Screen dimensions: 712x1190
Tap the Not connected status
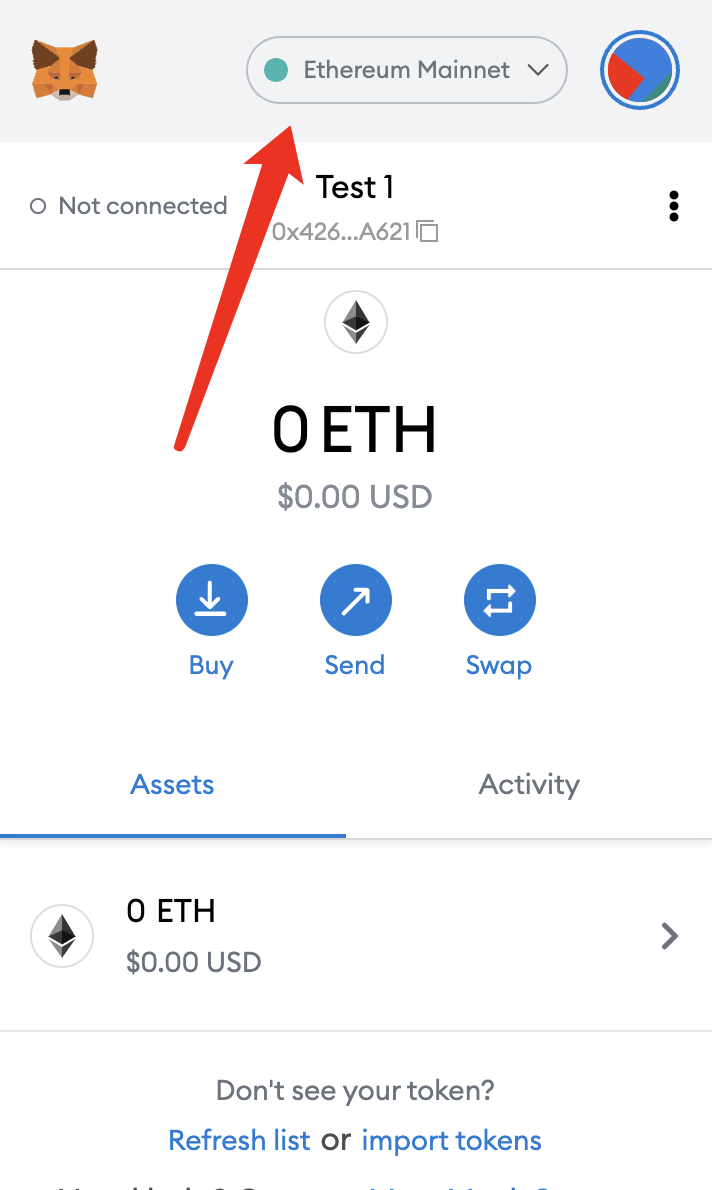(129, 206)
